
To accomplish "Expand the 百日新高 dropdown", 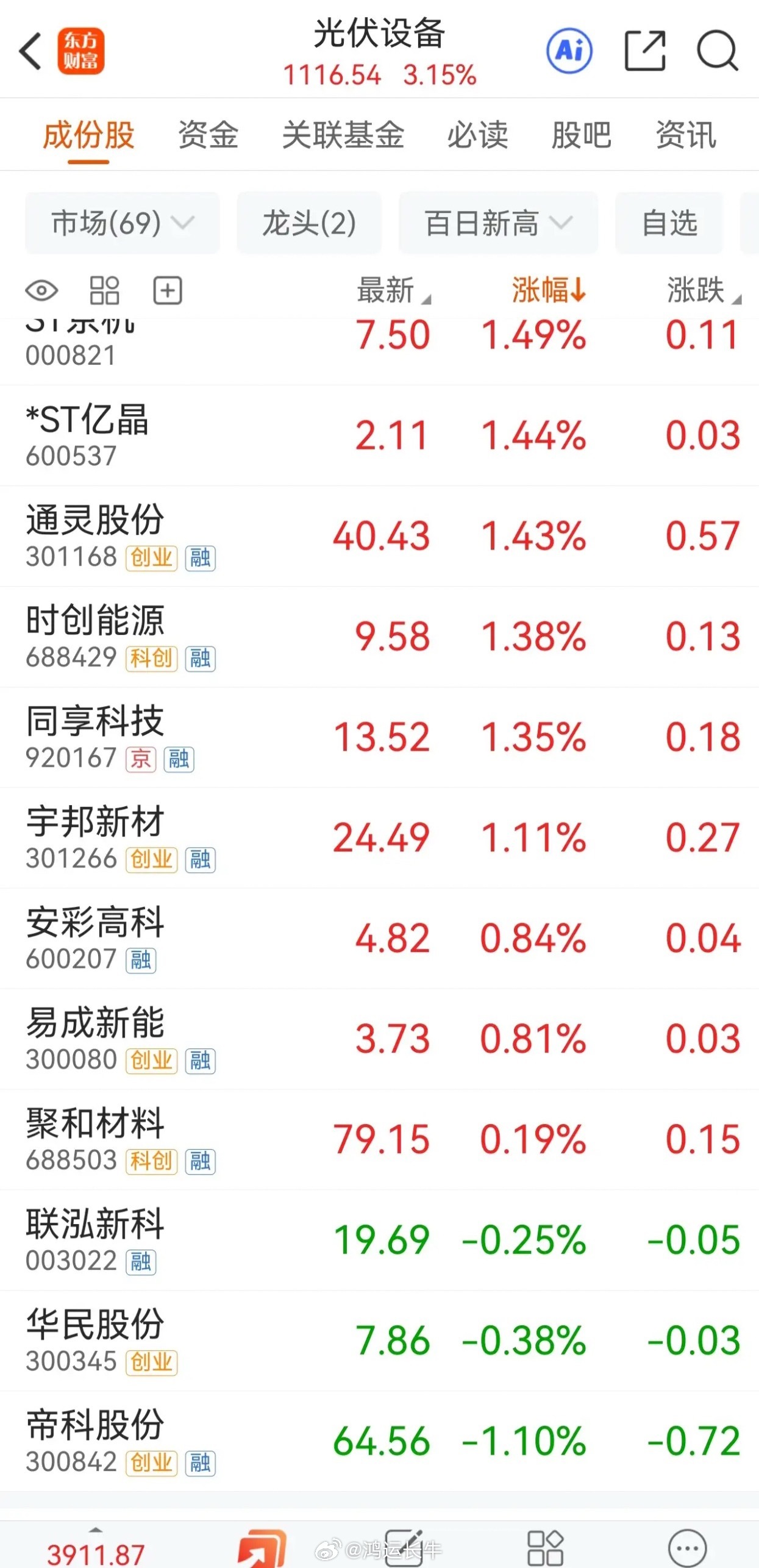I will [x=498, y=223].
